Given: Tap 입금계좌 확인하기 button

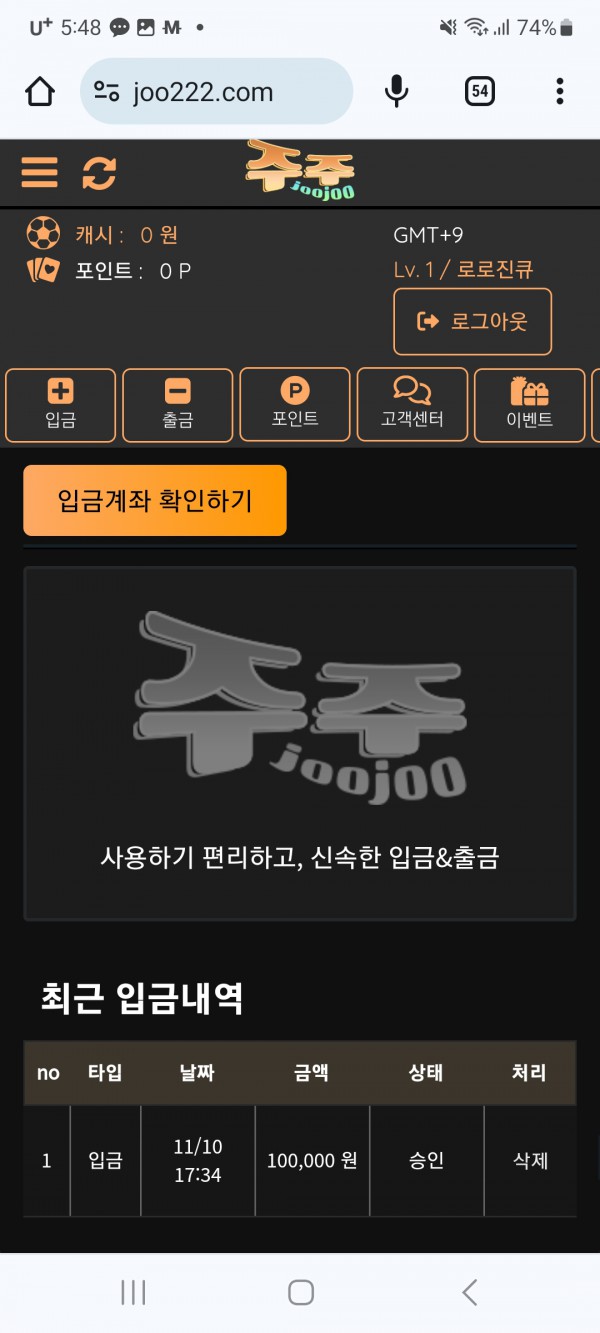Looking at the screenshot, I should pyautogui.click(x=155, y=500).
